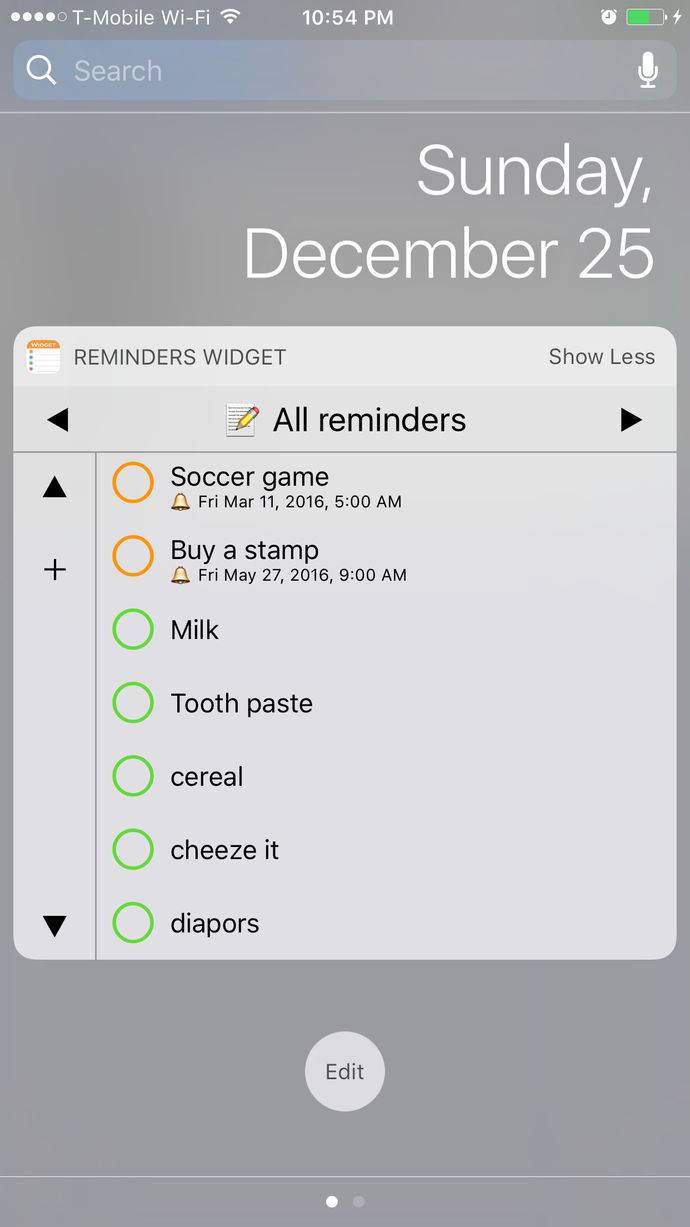
Task: Tick the Tooth paste circle
Action: tap(133, 703)
